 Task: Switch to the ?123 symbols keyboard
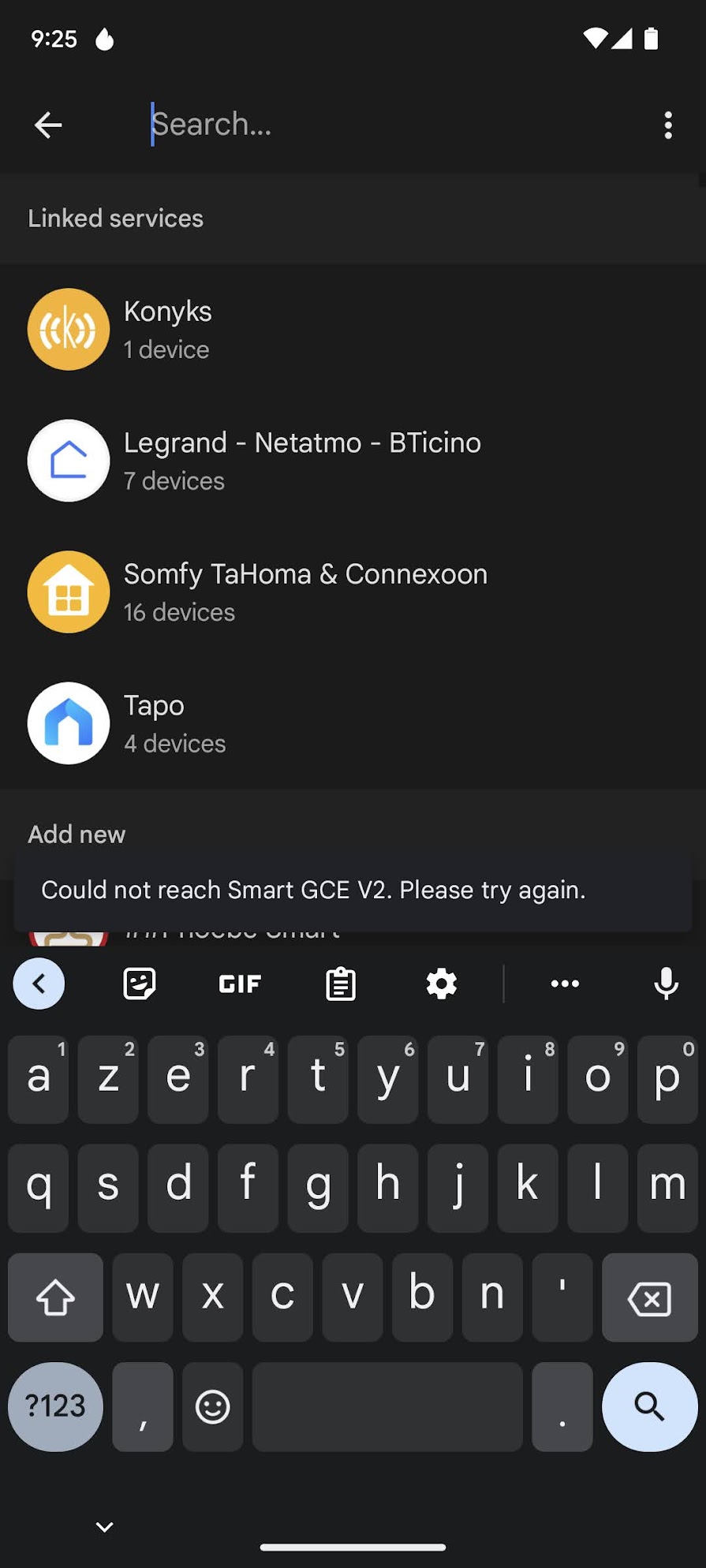tap(55, 1406)
